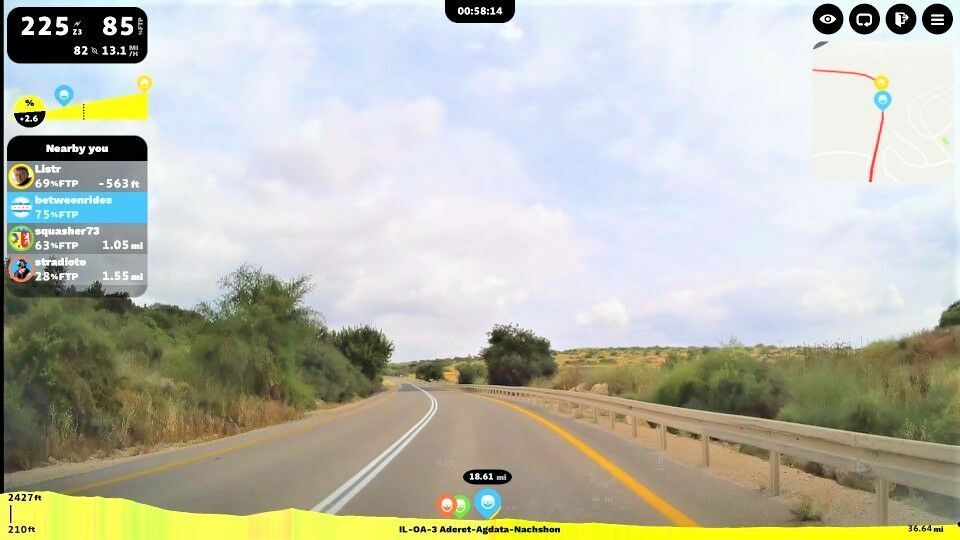This screenshot has height=540, width=960.
Task: Select rider Listr in the nearby list
Action: pyautogui.click(x=77, y=177)
